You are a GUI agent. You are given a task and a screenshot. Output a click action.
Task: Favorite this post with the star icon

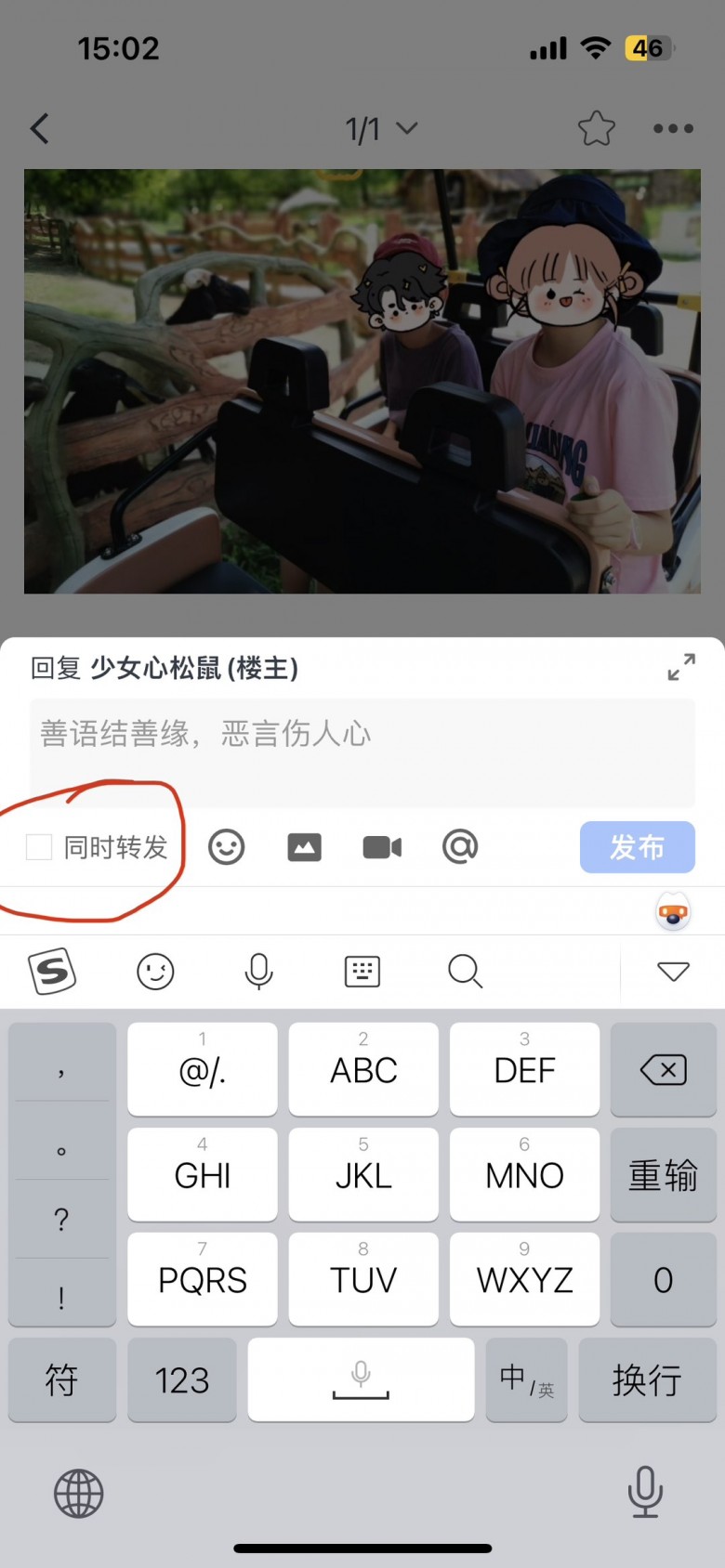pos(596,128)
